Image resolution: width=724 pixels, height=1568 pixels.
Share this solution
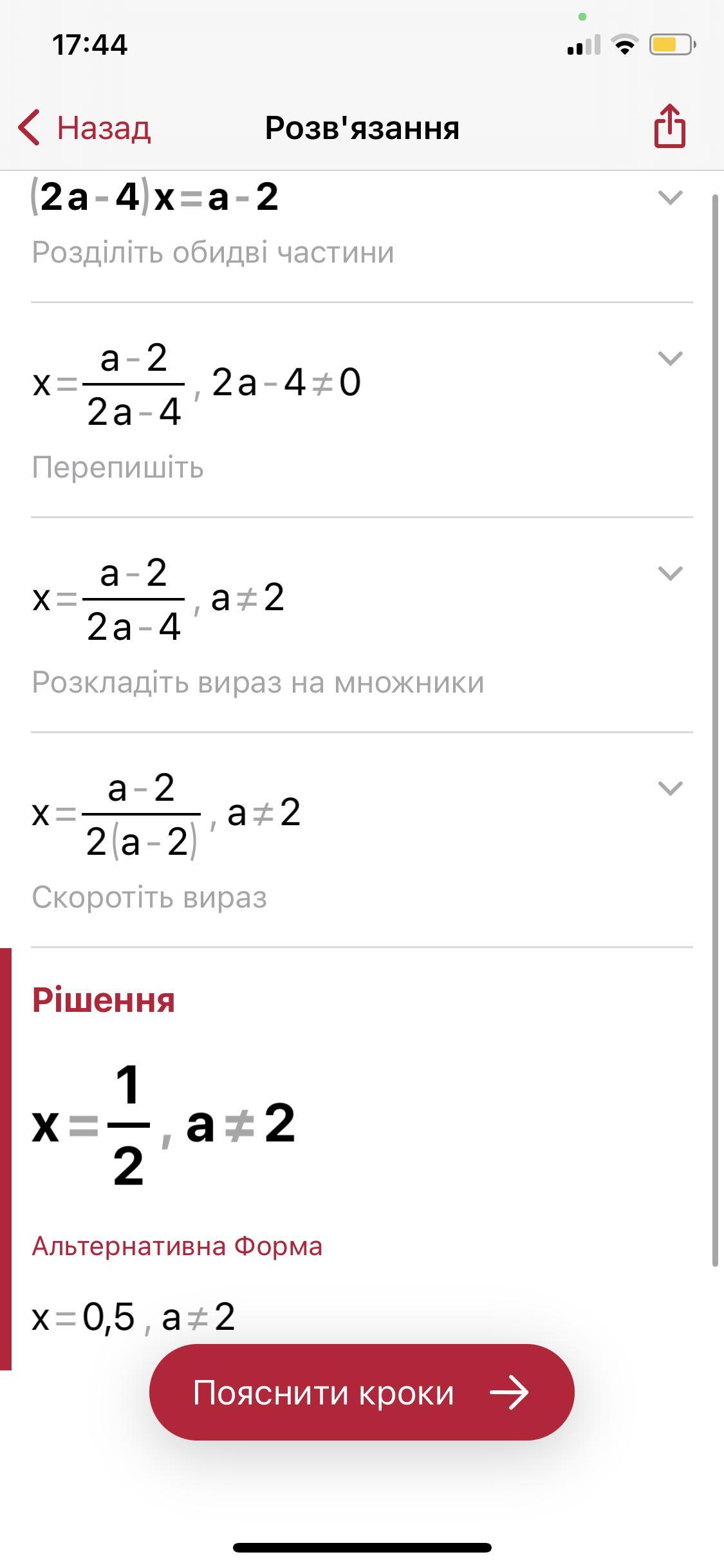click(669, 126)
